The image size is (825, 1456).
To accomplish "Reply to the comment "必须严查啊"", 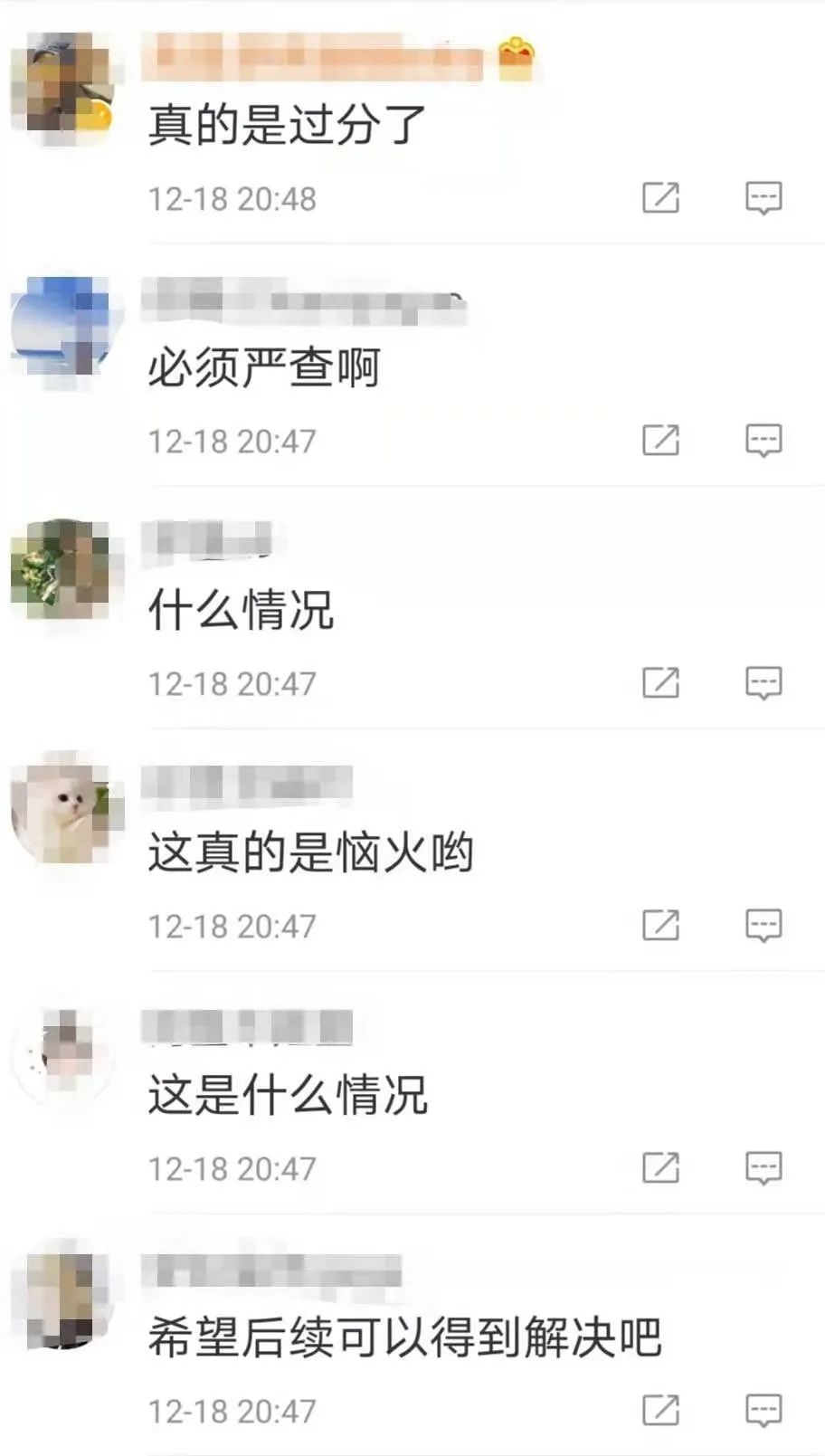I will 763,440.
